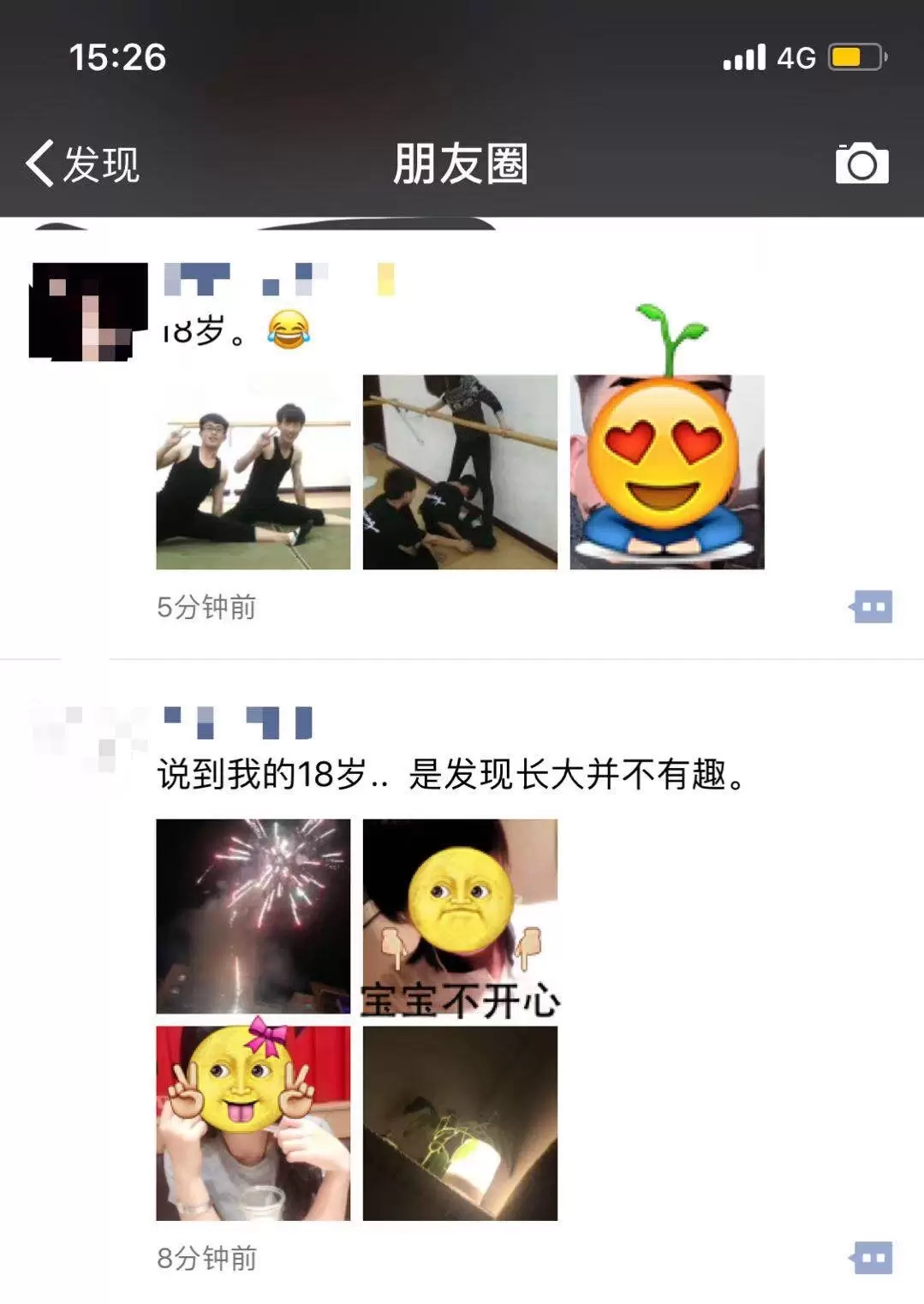Open the camera to post a moment
The image size is (924, 1304).
861,164
